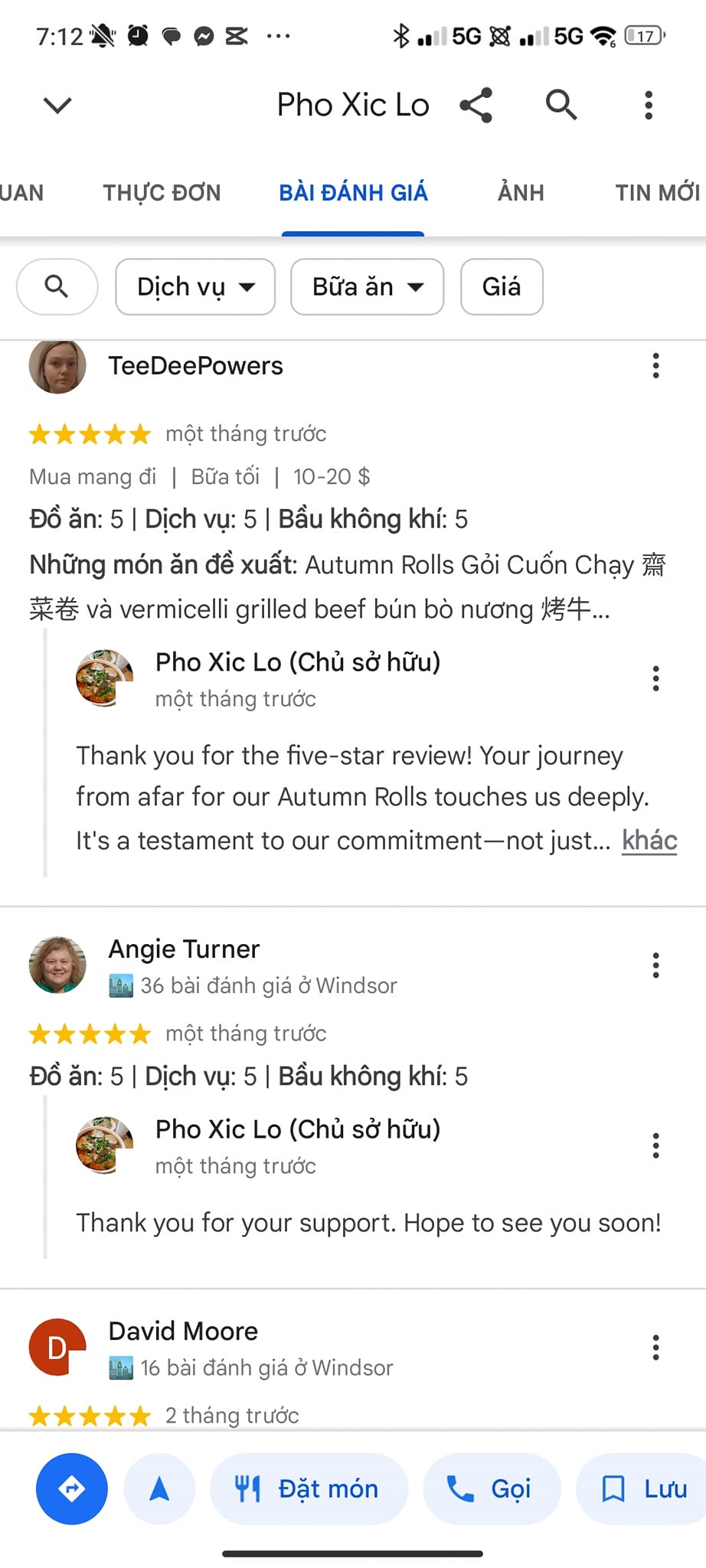The height and width of the screenshot is (1568, 706).
Task: Switch to the THỰC ĐƠN tab
Action: pyautogui.click(x=162, y=192)
